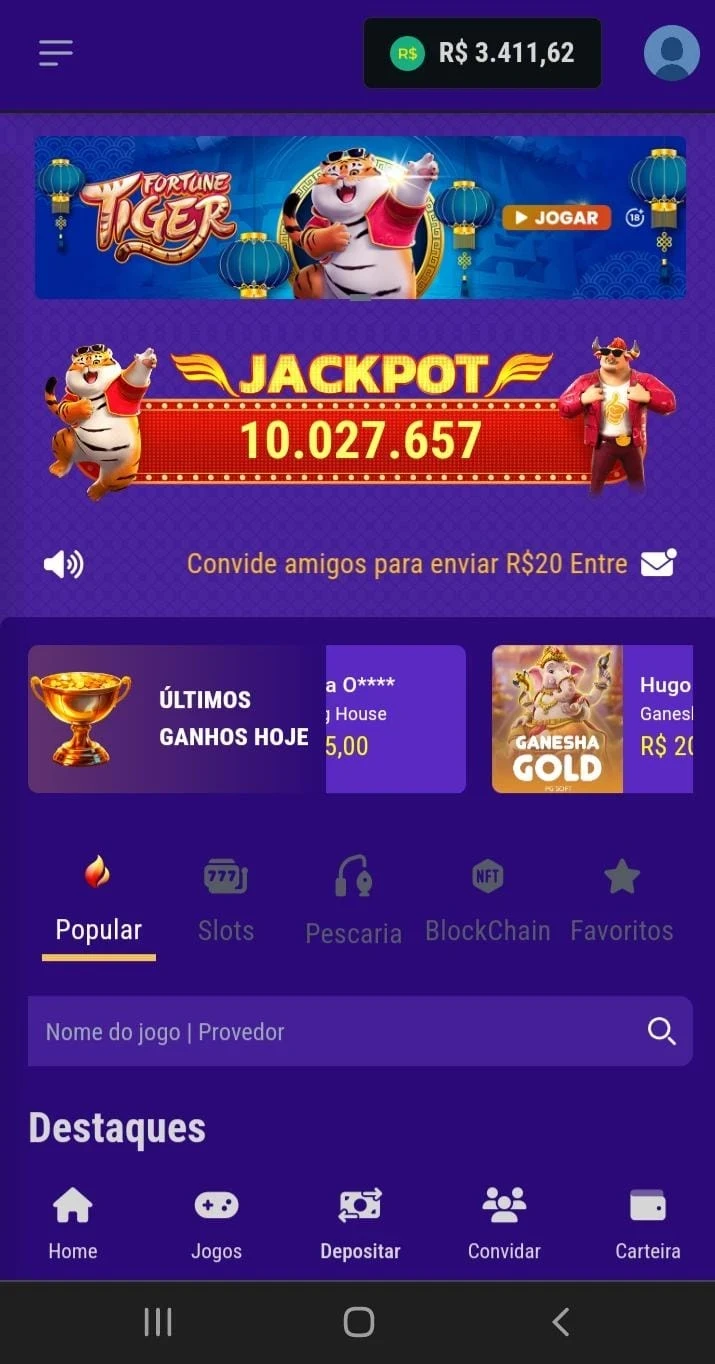Tap the magnifier search icon

(661, 1031)
